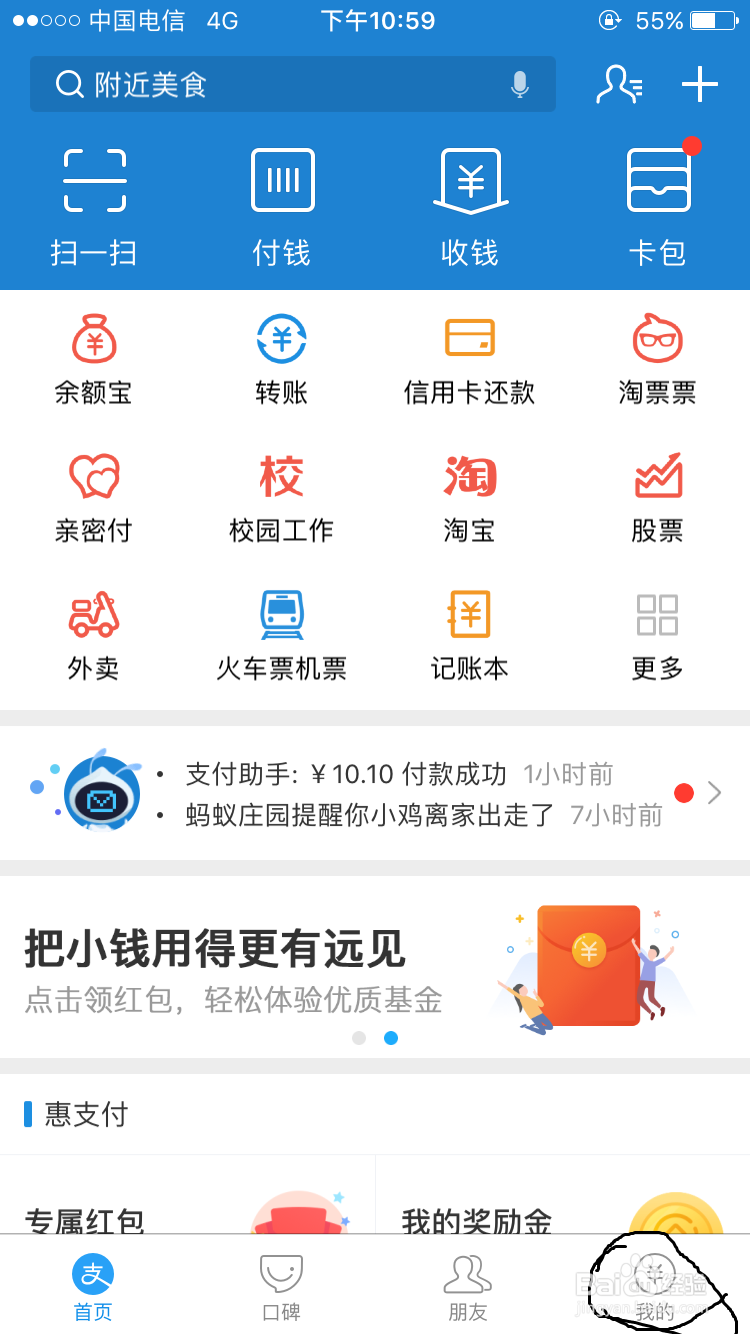The height and width of the screenshot is (1334, 750).
Task: Open the 转账 transfer icon
Action: [x=281, y=340]
